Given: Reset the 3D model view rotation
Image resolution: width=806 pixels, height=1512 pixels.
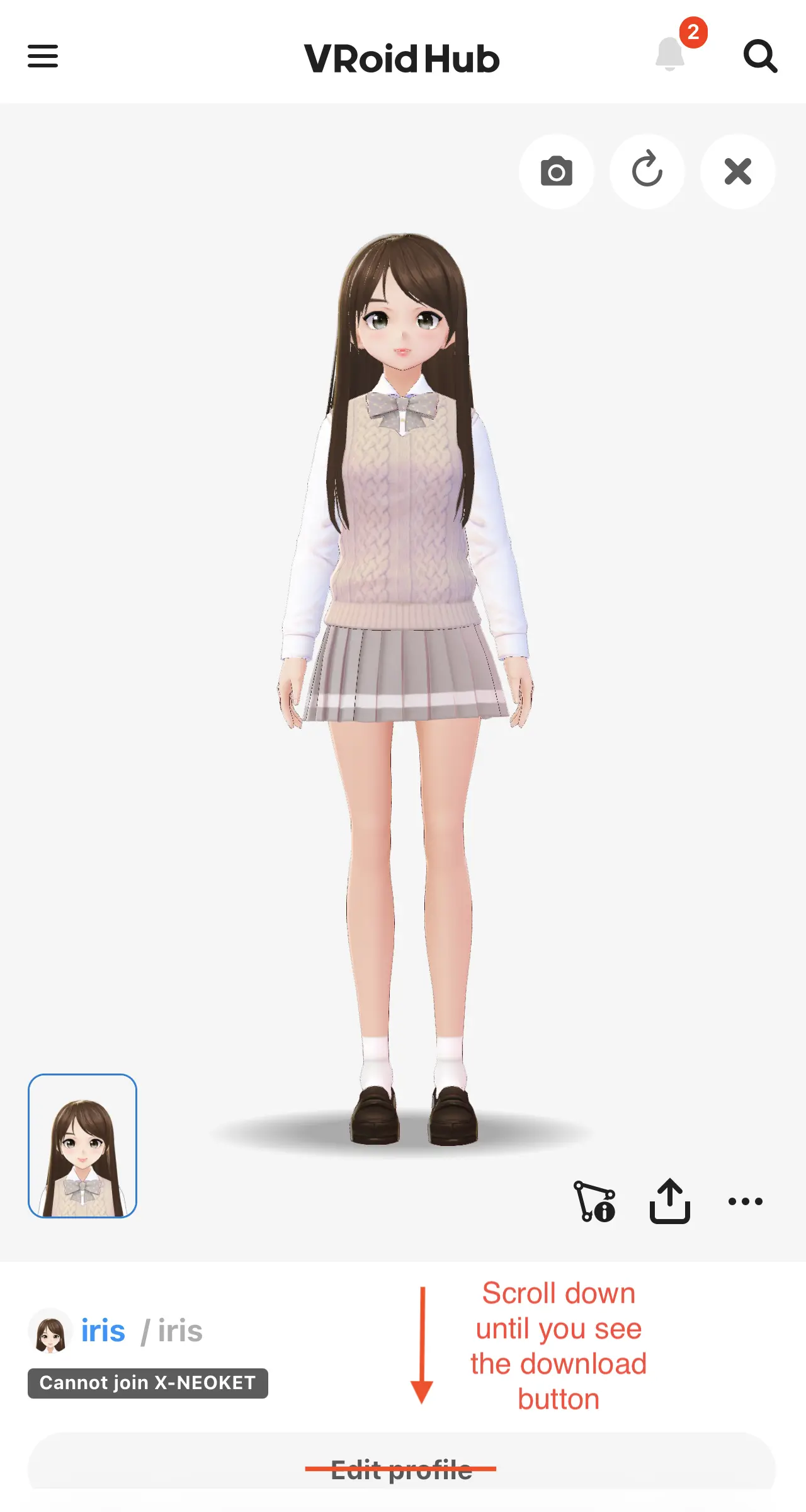Looking at the screenshot, I should click(647, 171).
